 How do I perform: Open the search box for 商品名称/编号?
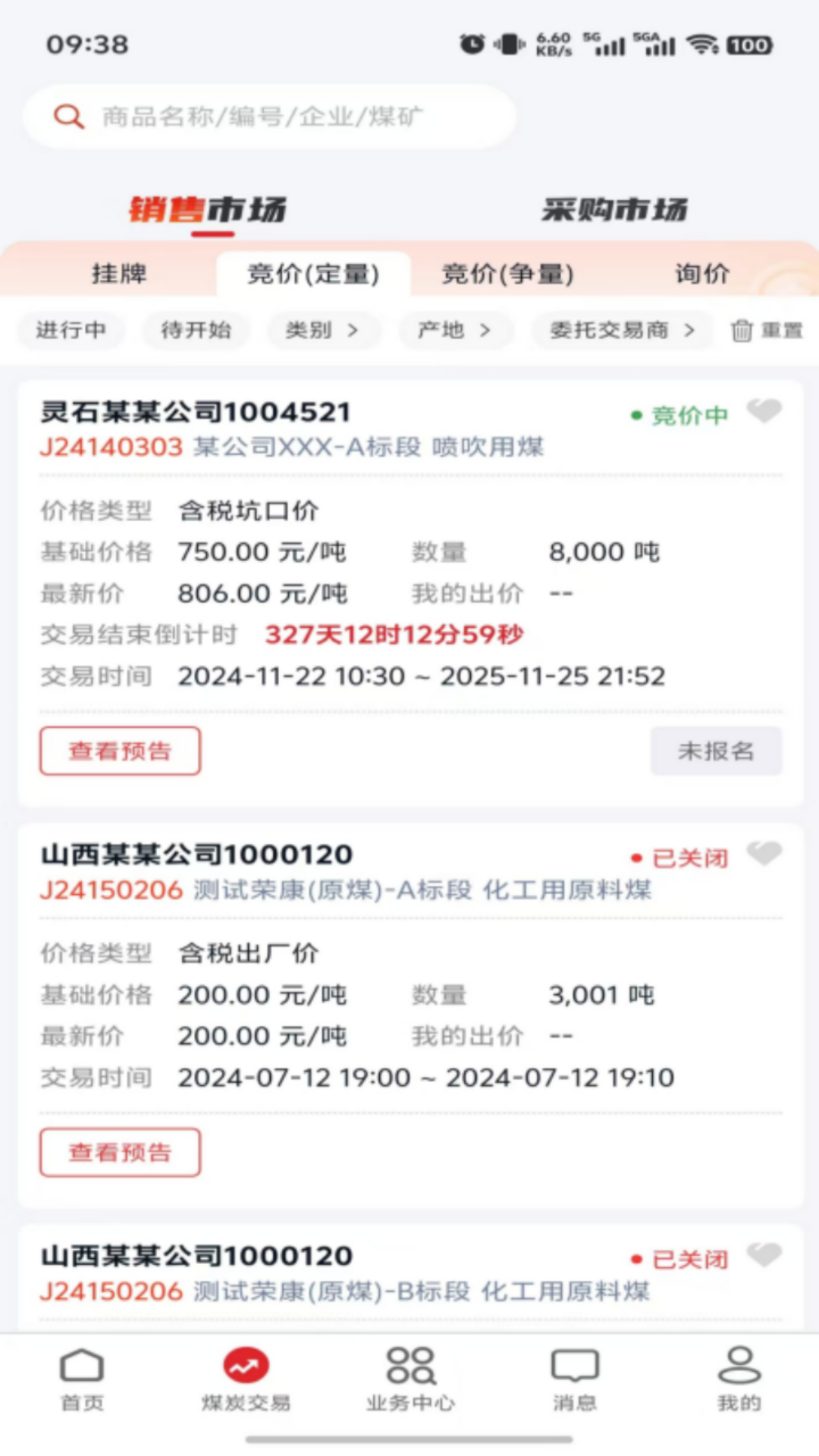click(269, 117)
